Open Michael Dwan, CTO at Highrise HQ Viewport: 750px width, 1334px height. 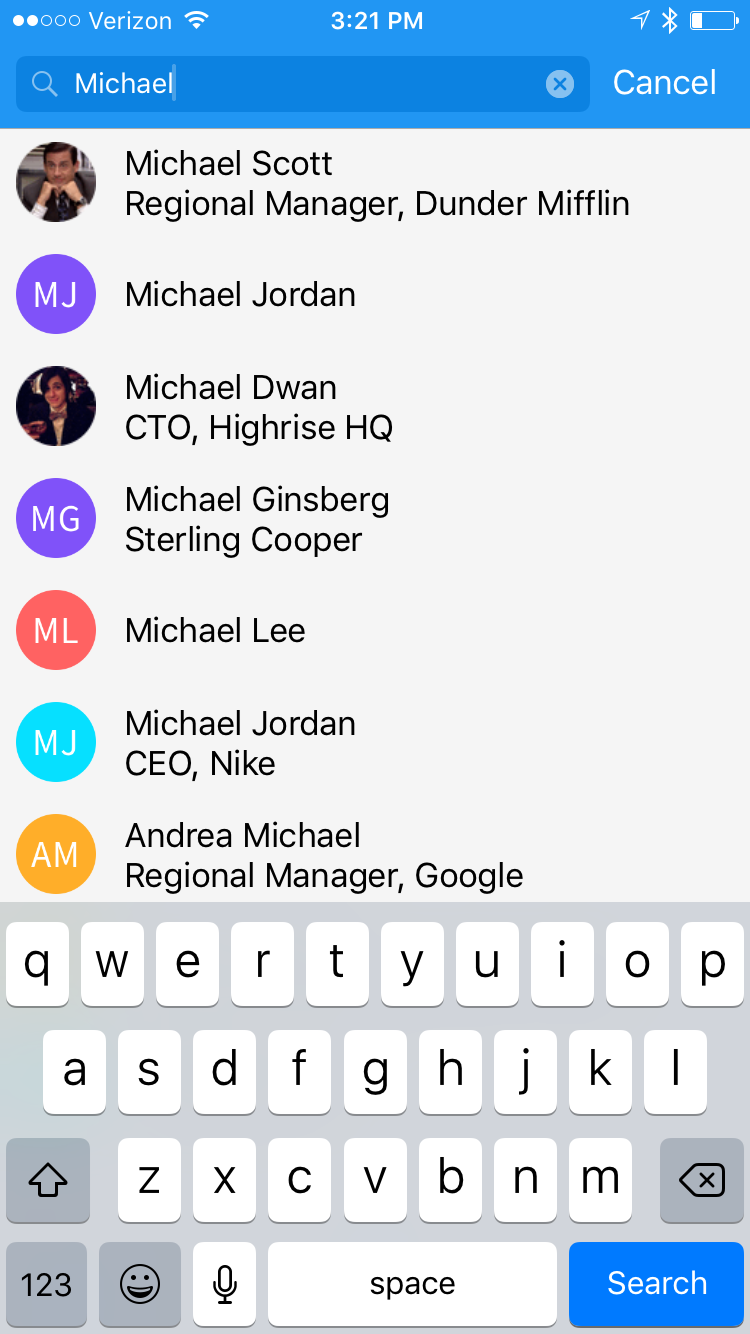pos(375,406)
